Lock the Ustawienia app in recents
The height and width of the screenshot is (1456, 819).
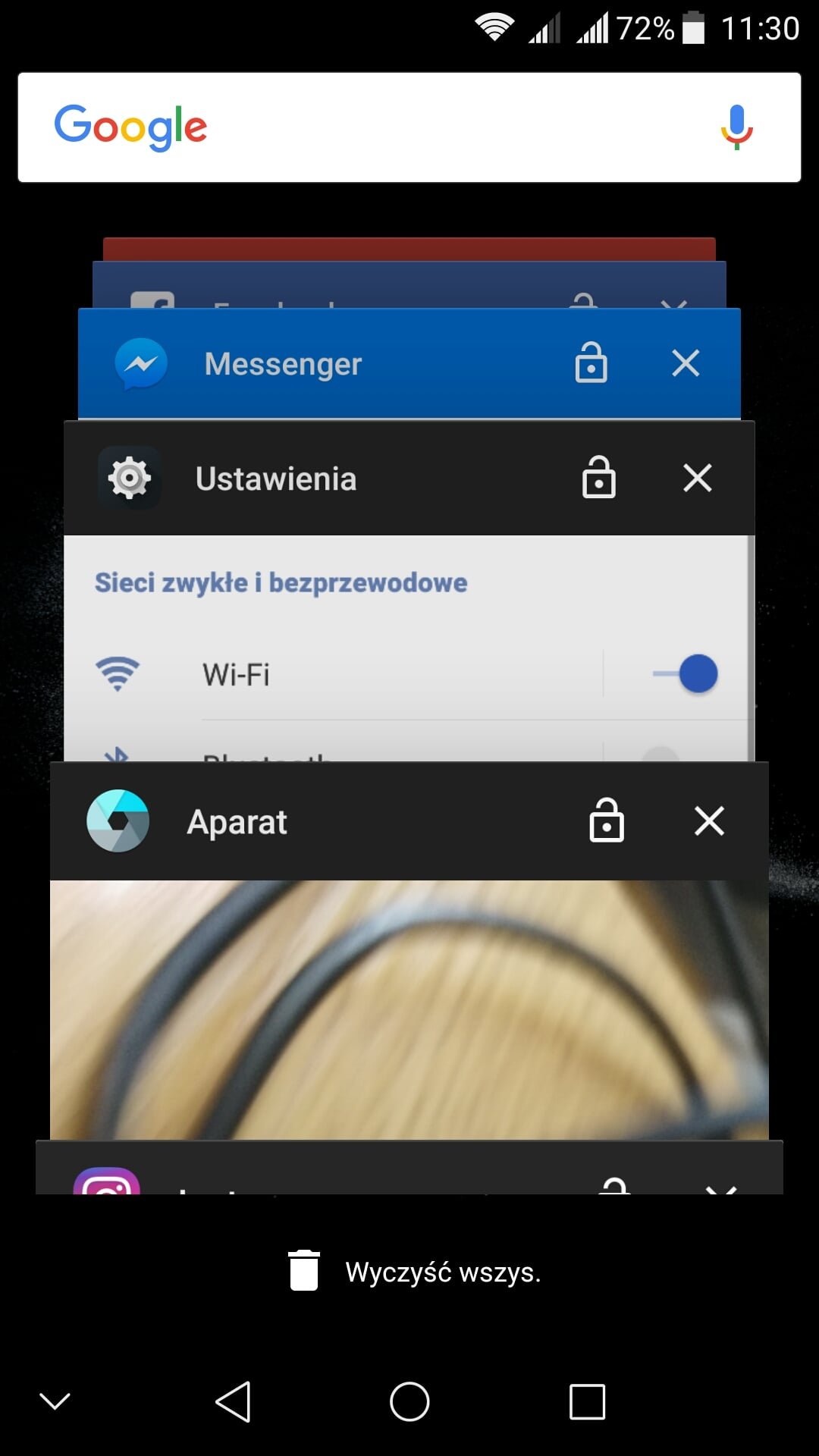(598, 477)
